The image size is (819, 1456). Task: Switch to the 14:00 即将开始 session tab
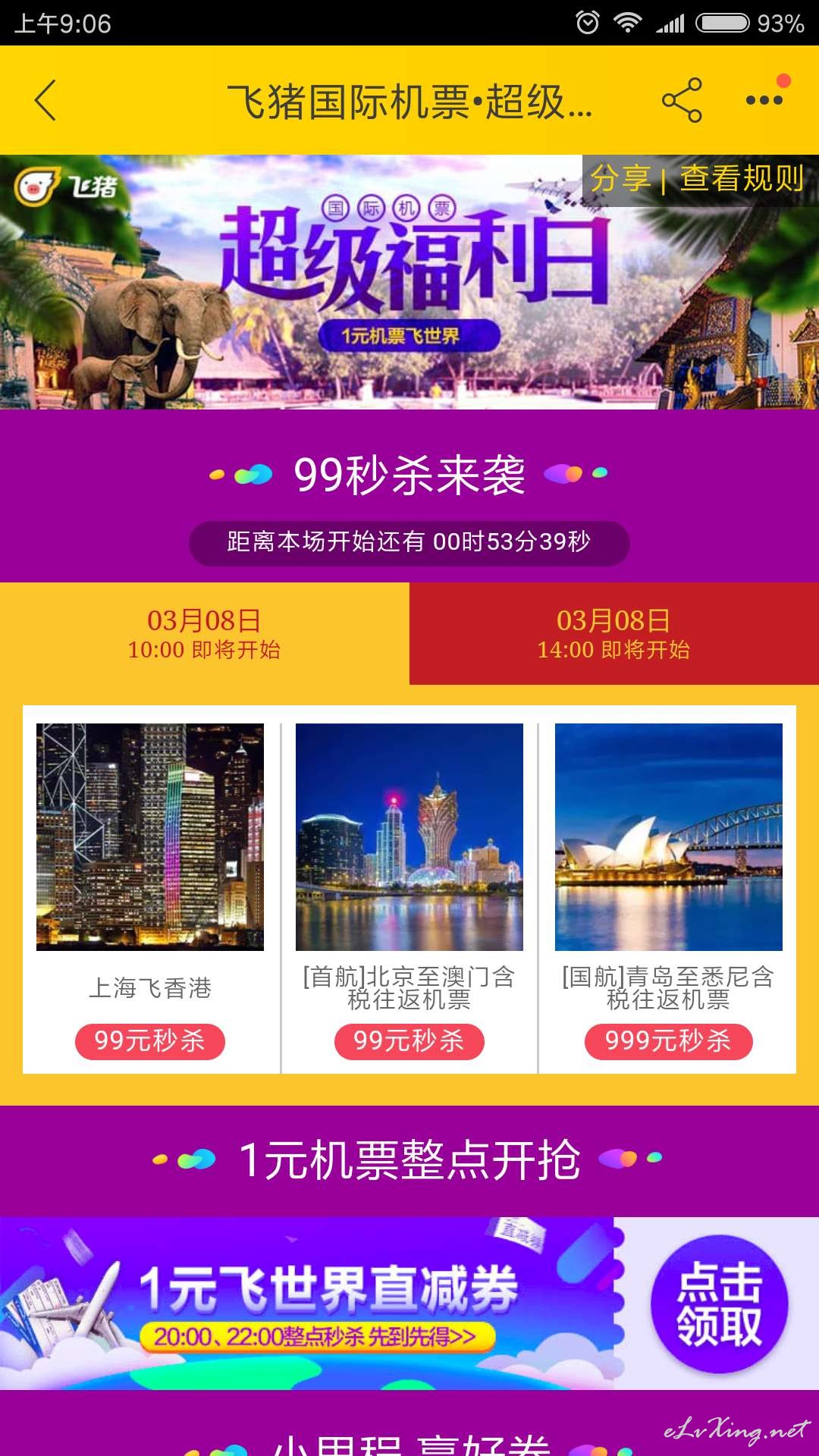click(x=614, y=634)
